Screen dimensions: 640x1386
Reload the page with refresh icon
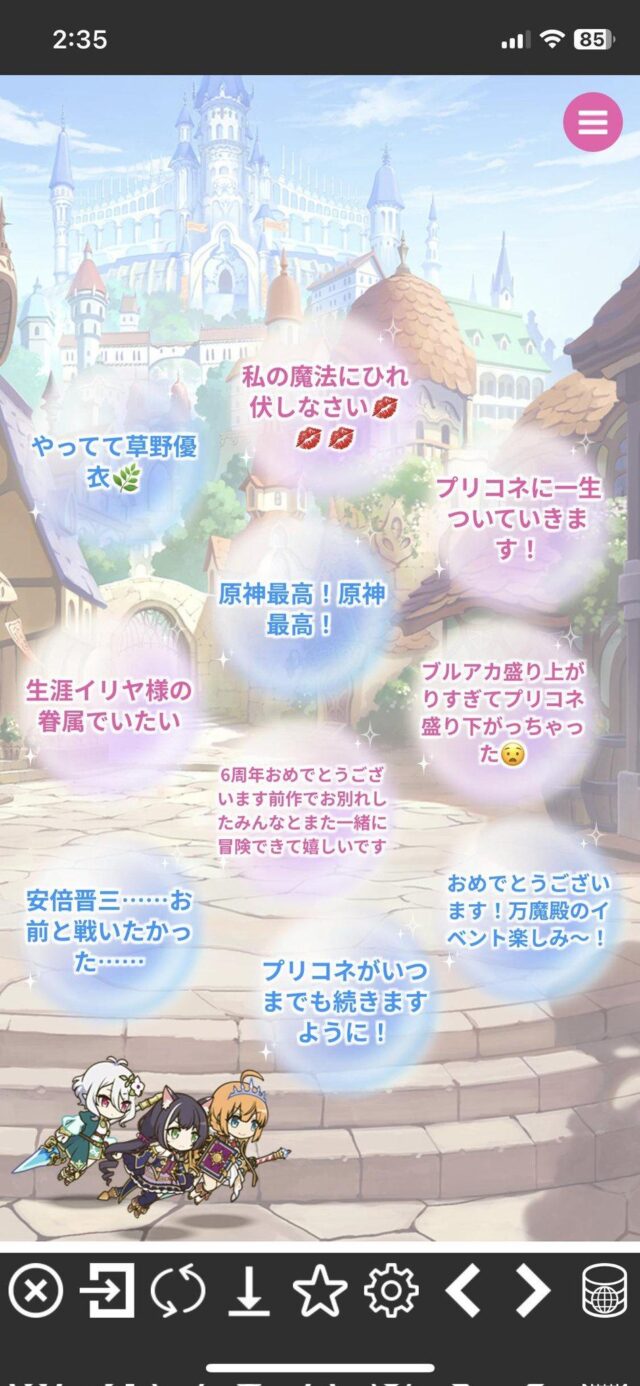[178, 1291]
